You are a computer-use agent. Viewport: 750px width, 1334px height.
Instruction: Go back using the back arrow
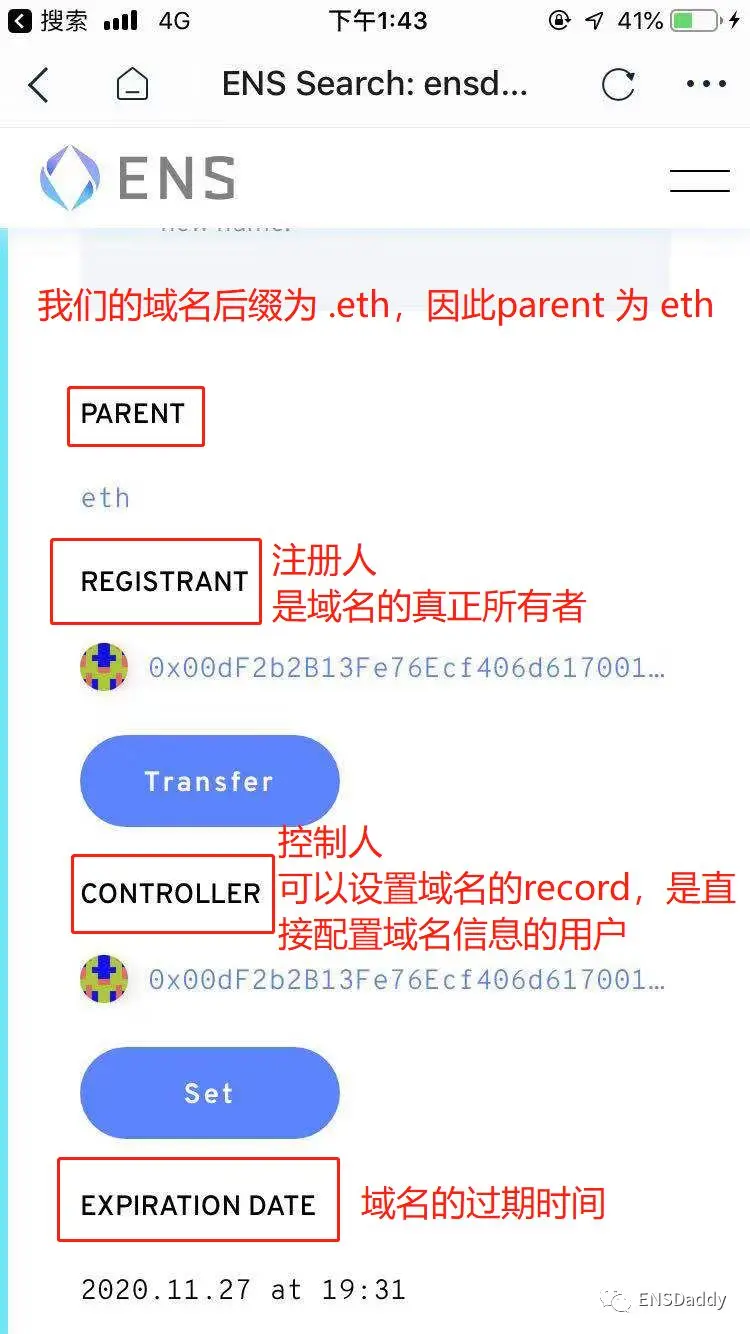coord(39,85)
